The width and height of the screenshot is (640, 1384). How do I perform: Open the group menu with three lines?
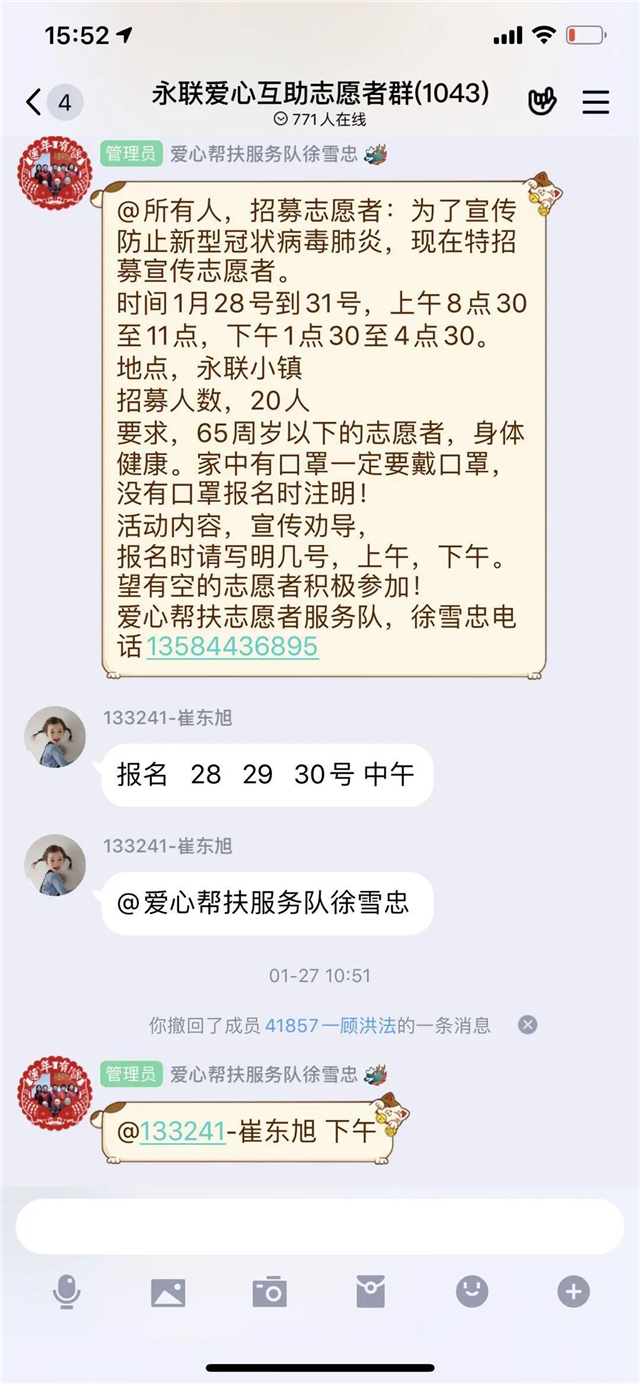point(596,102)
